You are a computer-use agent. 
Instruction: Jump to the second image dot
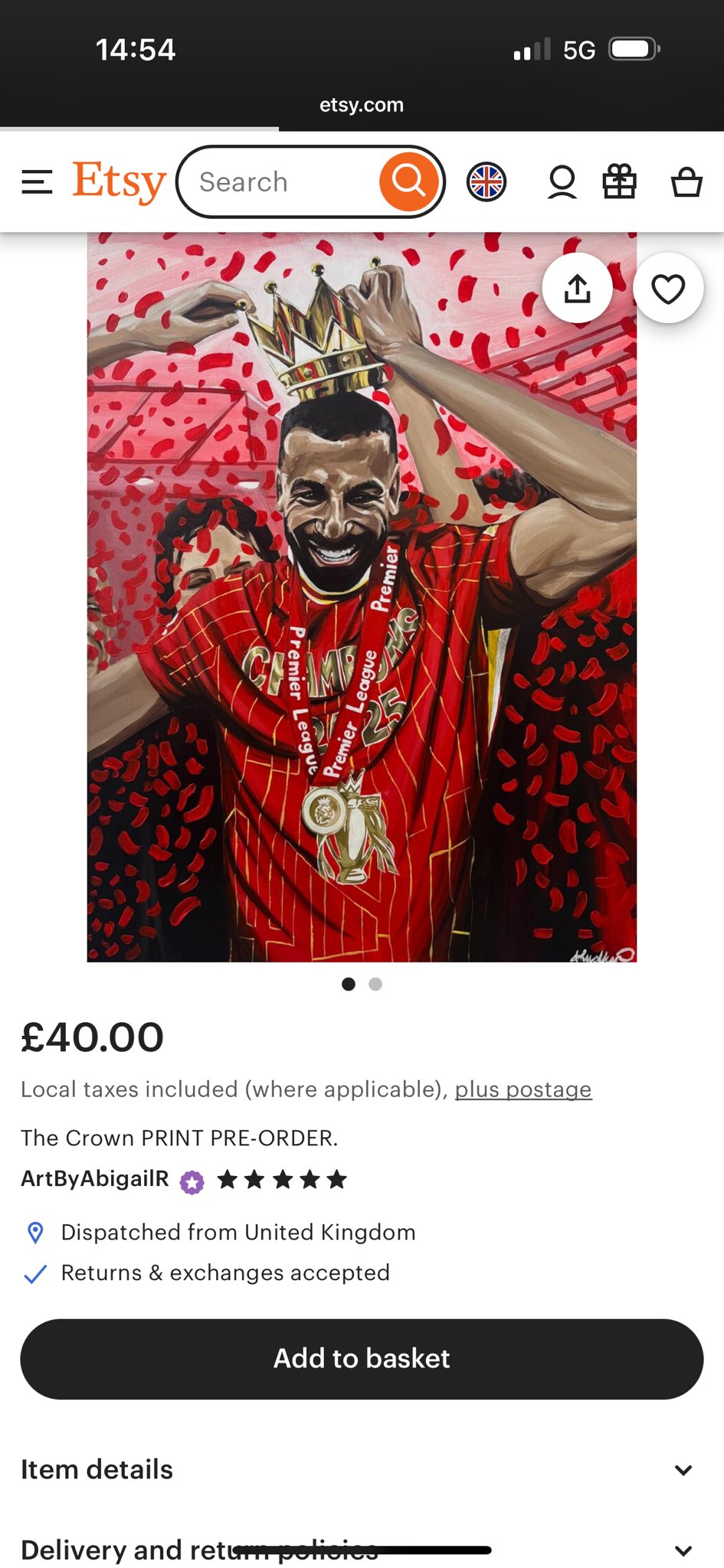375,985
